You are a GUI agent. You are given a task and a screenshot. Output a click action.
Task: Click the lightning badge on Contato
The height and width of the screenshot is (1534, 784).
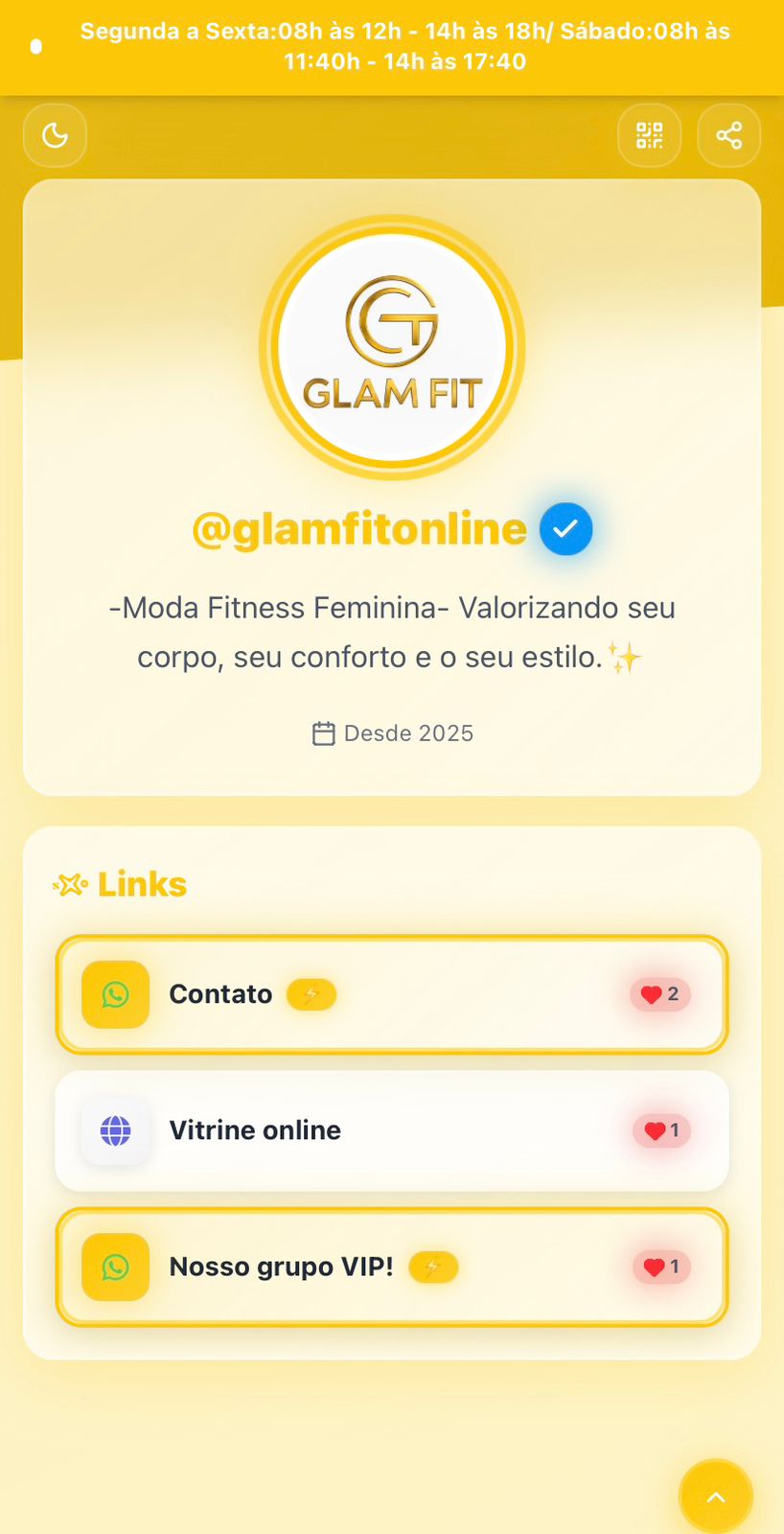click(x=311, y=995)
